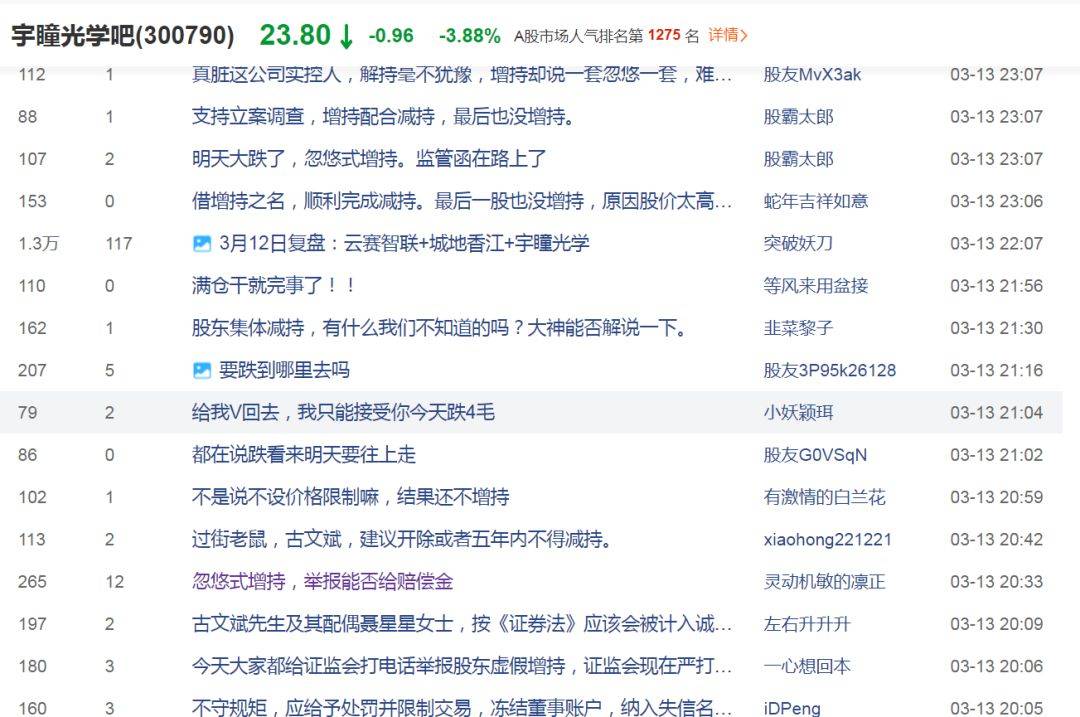
Task: View author 小妖颖珥's profile
Action: tap(798, 412)
